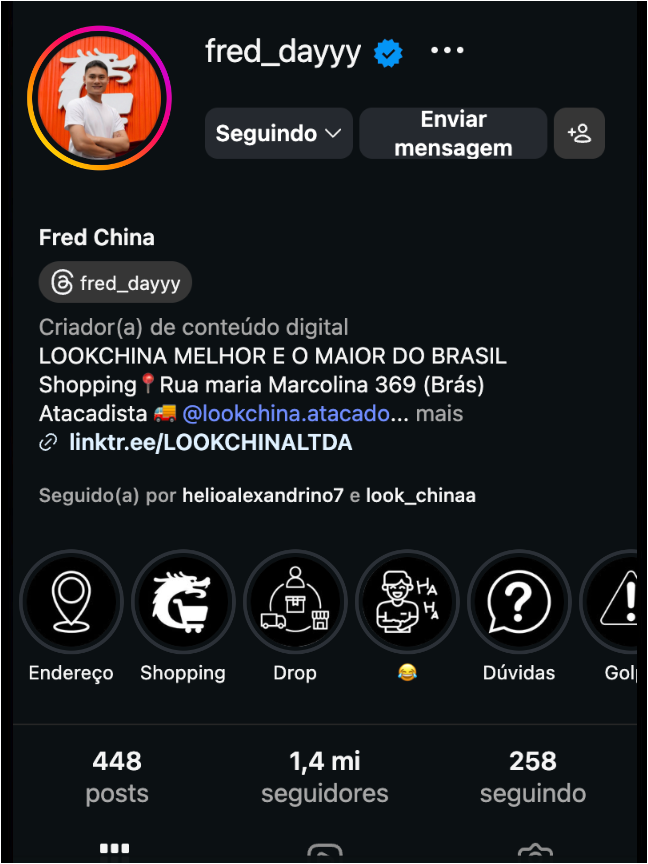This screenshot has width=648, height=864.
Task: Tap Enviar mensagem button
Action: click(453, 133)
